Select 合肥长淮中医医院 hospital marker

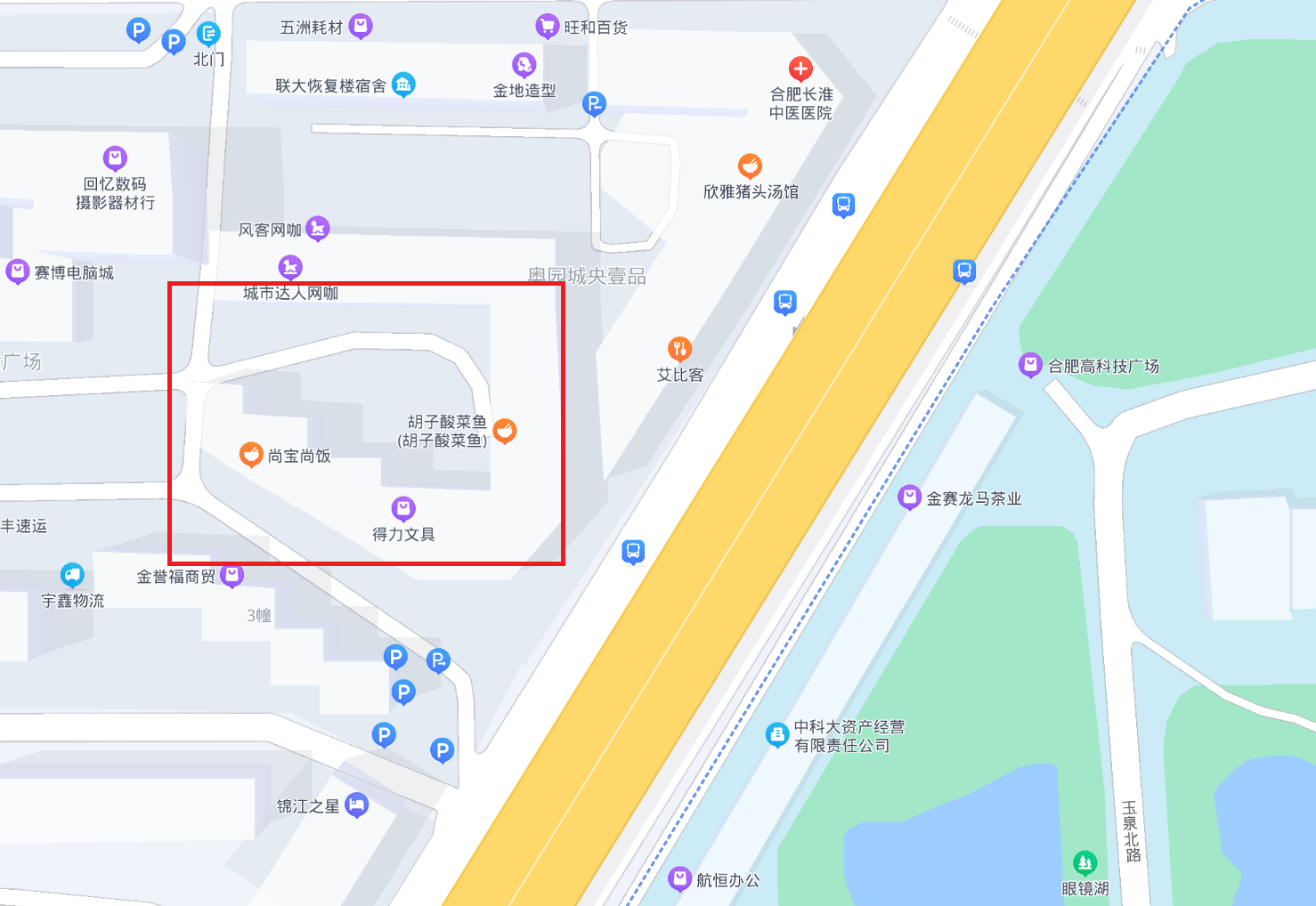coord(800,69)
